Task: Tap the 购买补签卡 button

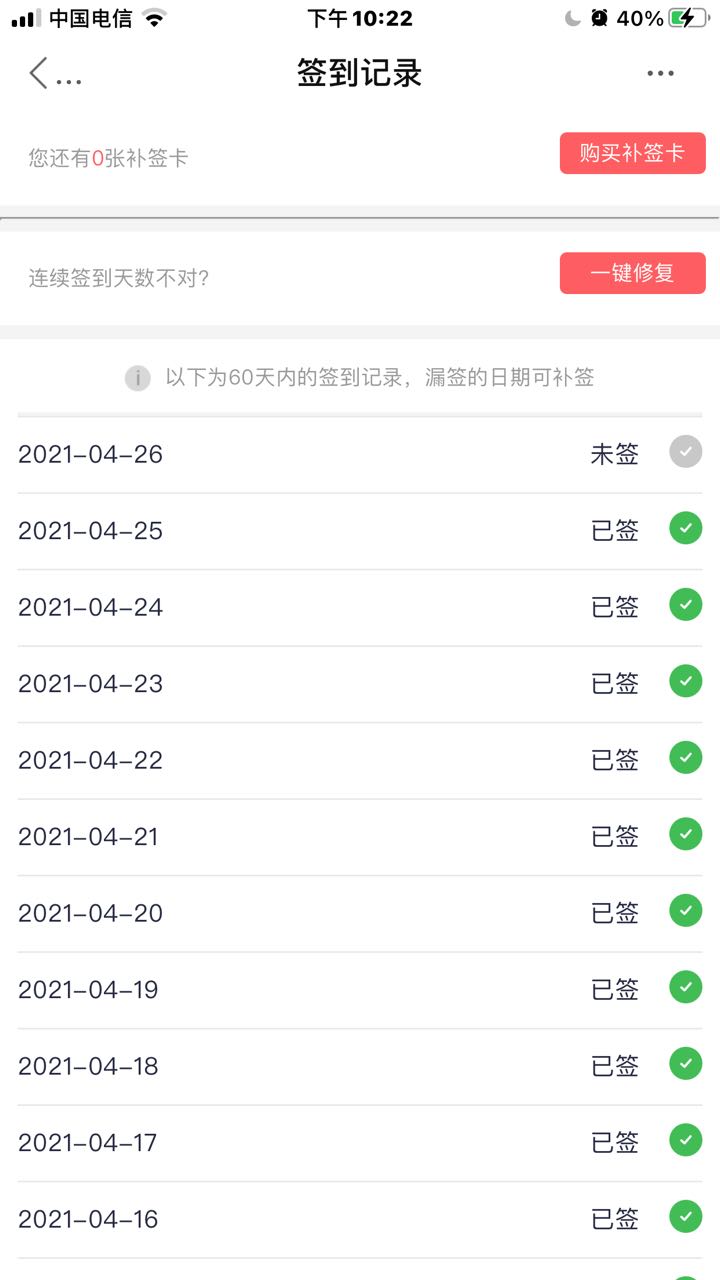Action: coord(632,153)
